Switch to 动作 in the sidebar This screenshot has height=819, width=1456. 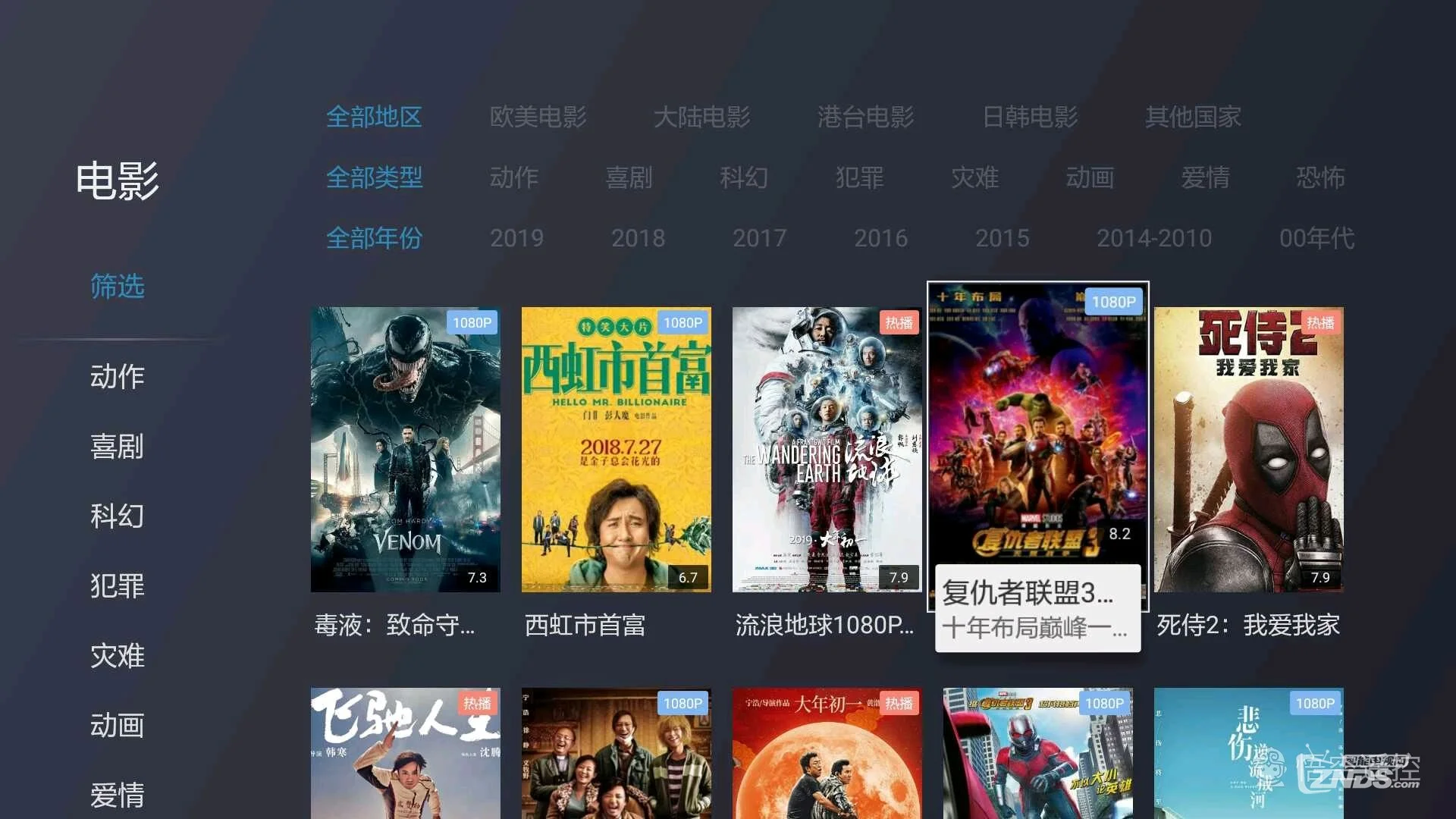tap(117, 376)
